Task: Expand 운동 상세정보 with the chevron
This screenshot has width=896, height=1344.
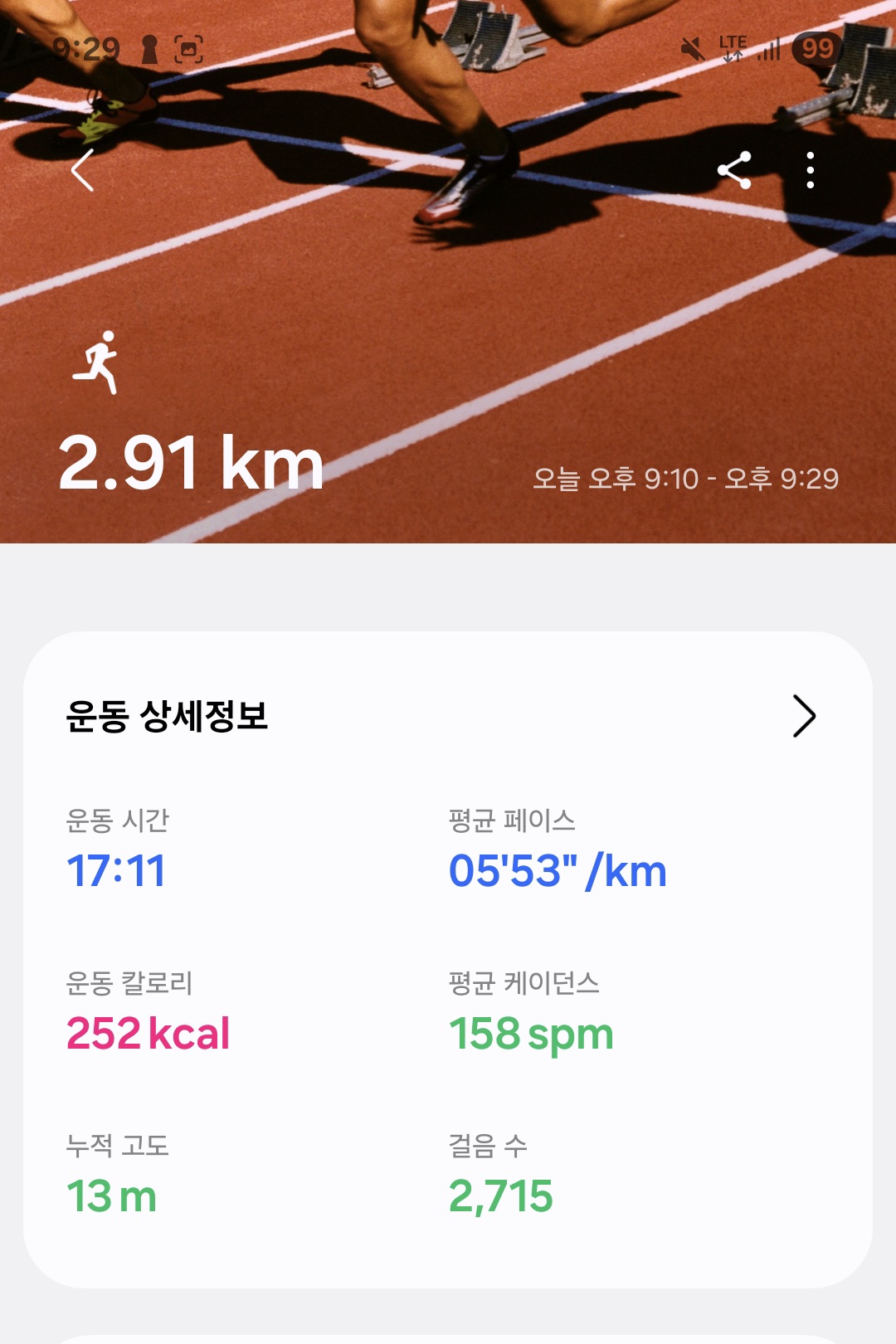Action: (803, 716)
